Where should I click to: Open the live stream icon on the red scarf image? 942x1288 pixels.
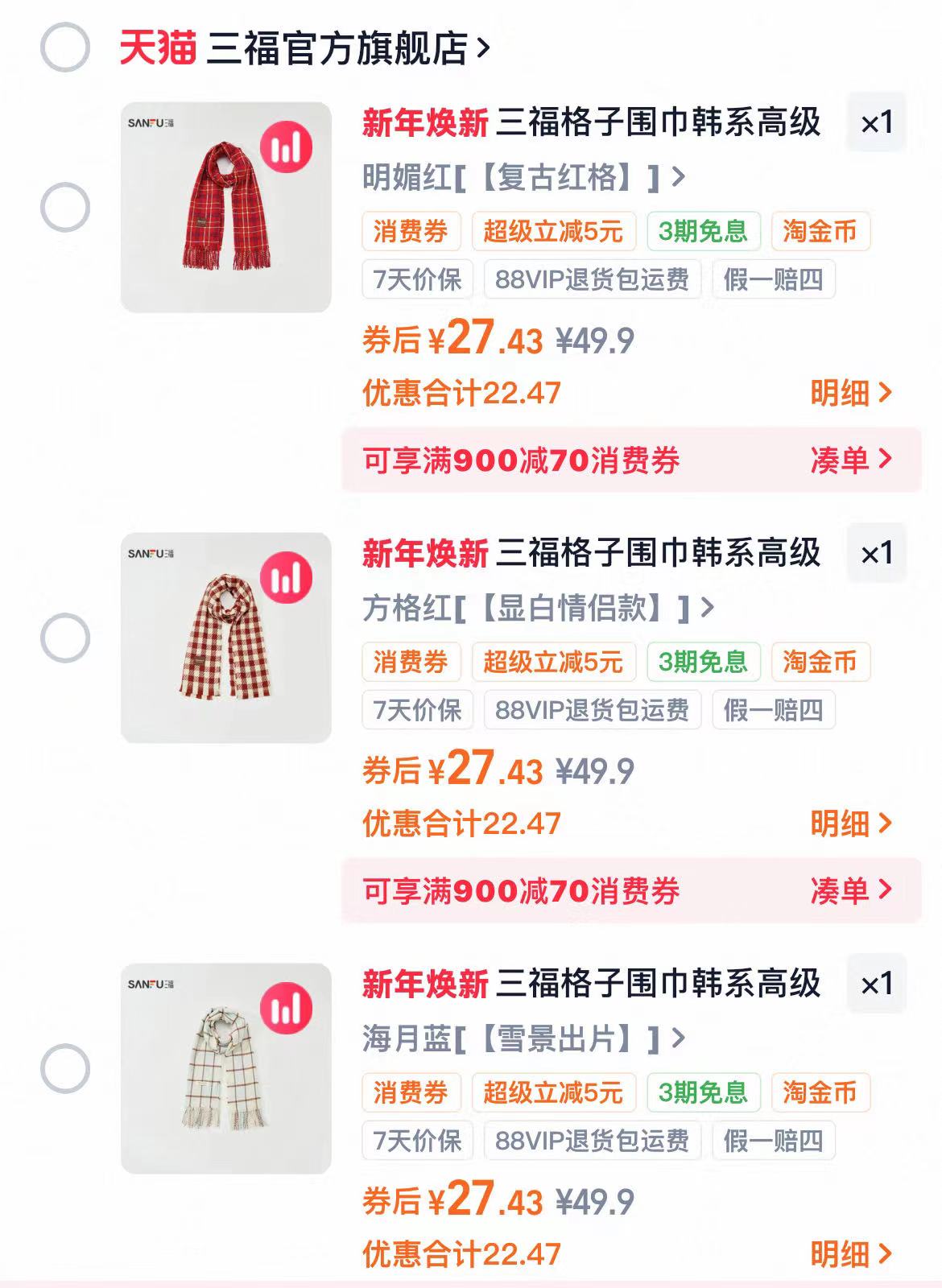tap(288, 144)
